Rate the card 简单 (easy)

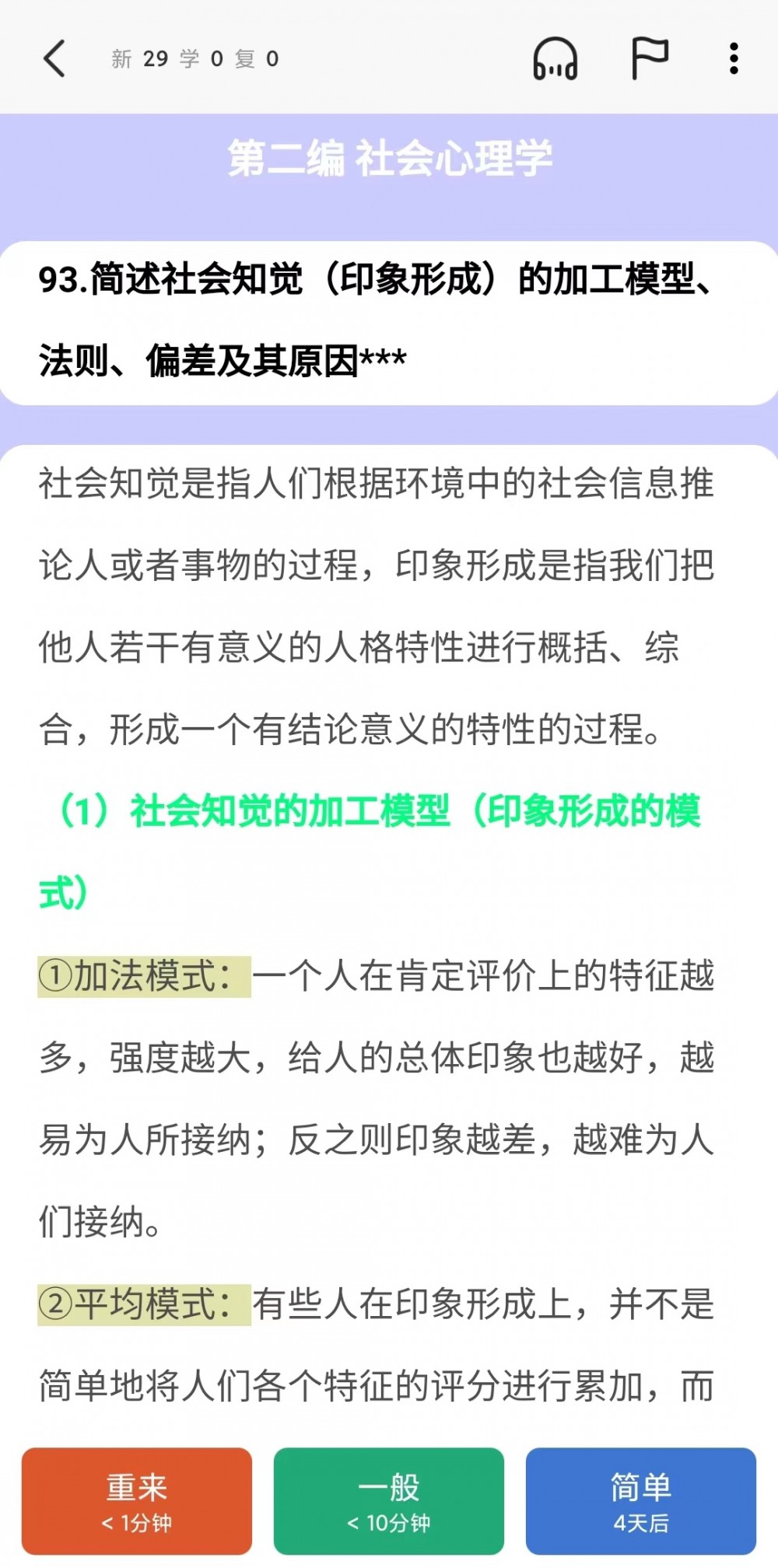click(641, 1500)
